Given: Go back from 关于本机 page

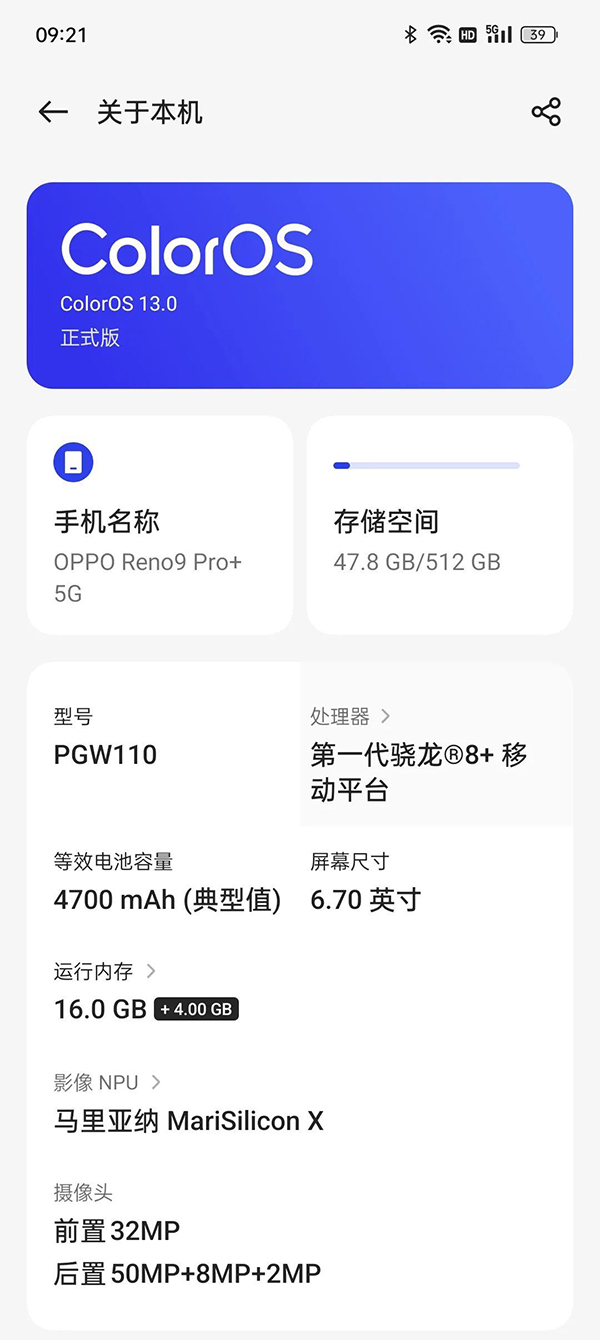Looking at the screenshot, I should pyautogui.click(x=53, y=112).
